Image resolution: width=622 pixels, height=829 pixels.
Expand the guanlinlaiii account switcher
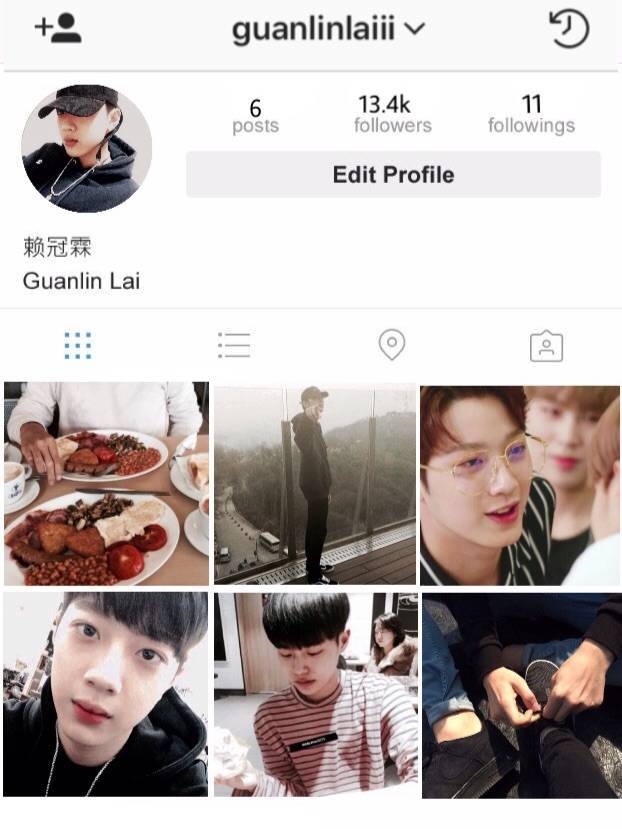[328, 29]
